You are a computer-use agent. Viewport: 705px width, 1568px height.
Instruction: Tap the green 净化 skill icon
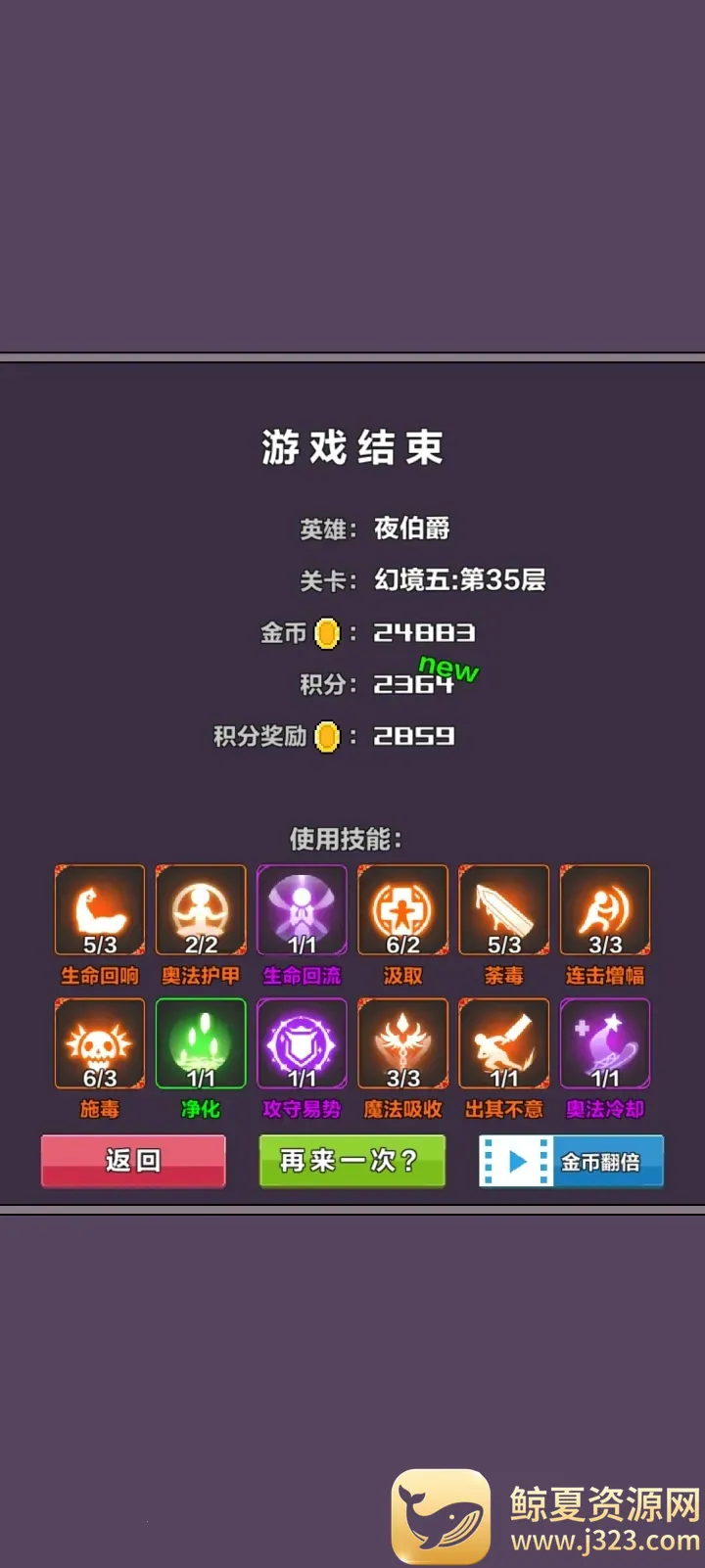(201, 1043)
